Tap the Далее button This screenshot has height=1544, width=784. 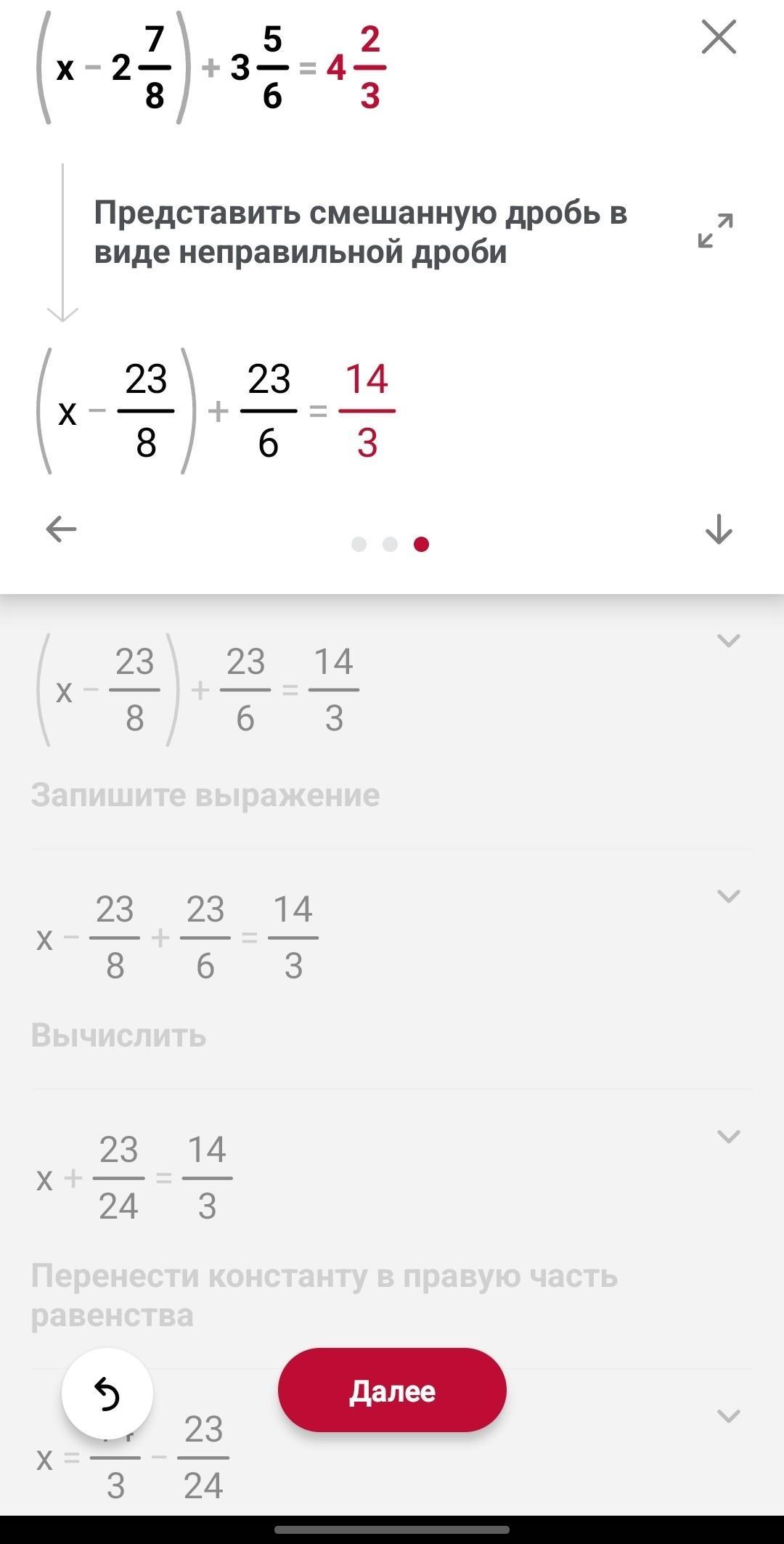(x=392, y=1391)
